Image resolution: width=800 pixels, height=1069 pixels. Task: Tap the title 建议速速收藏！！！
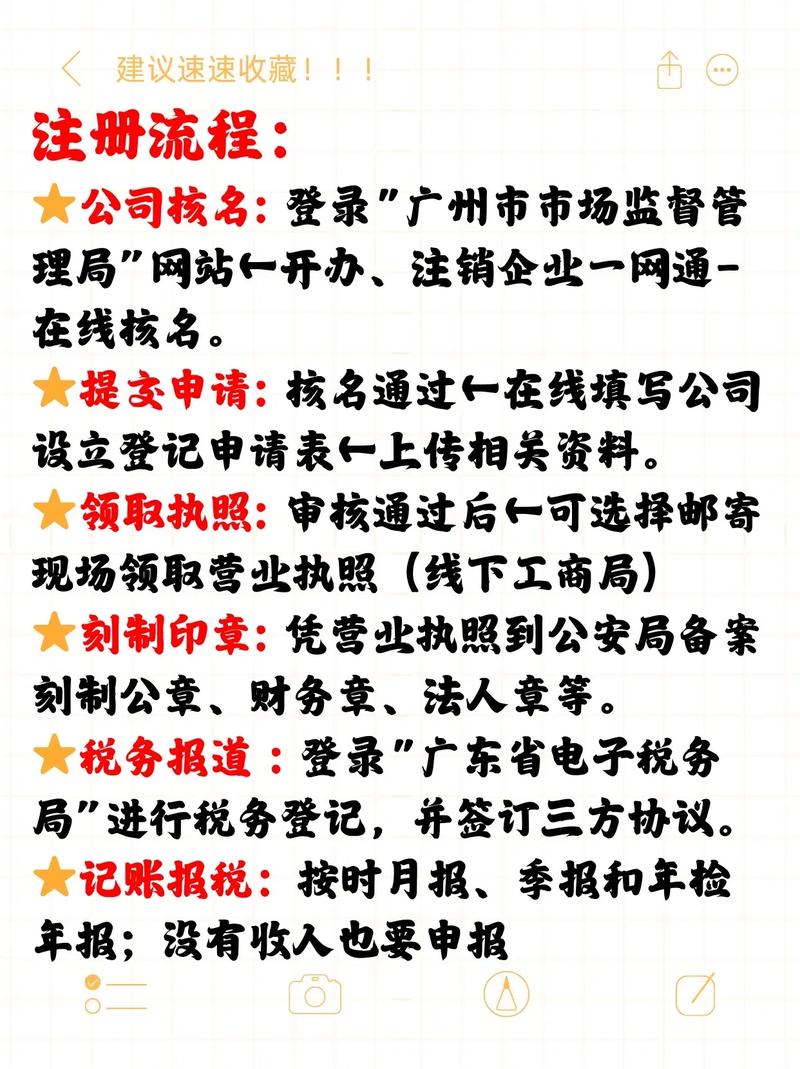(245, 69)
